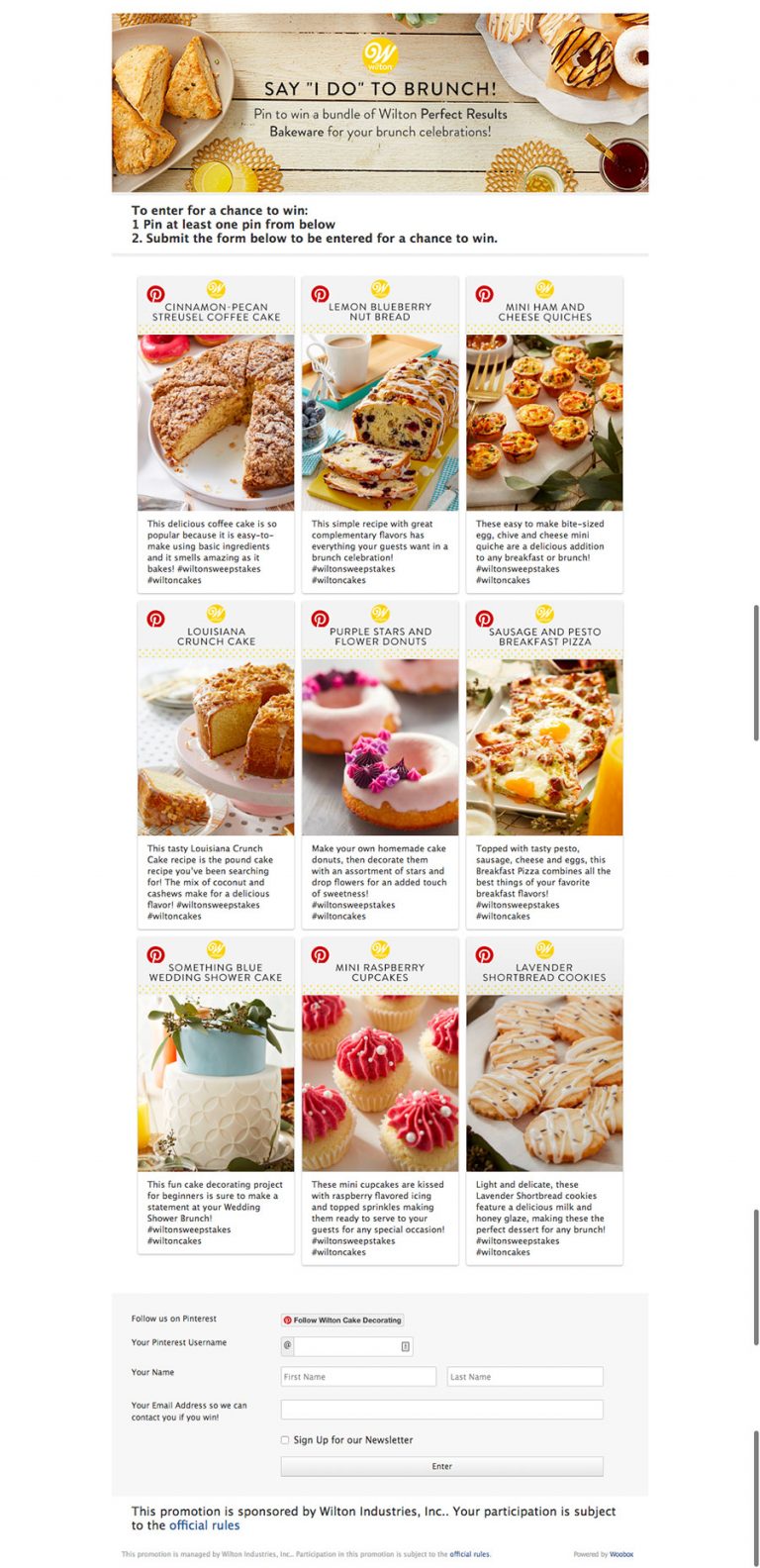Click the First Name input field
Screen dimensions: 760x1568
pos(358,1376)
